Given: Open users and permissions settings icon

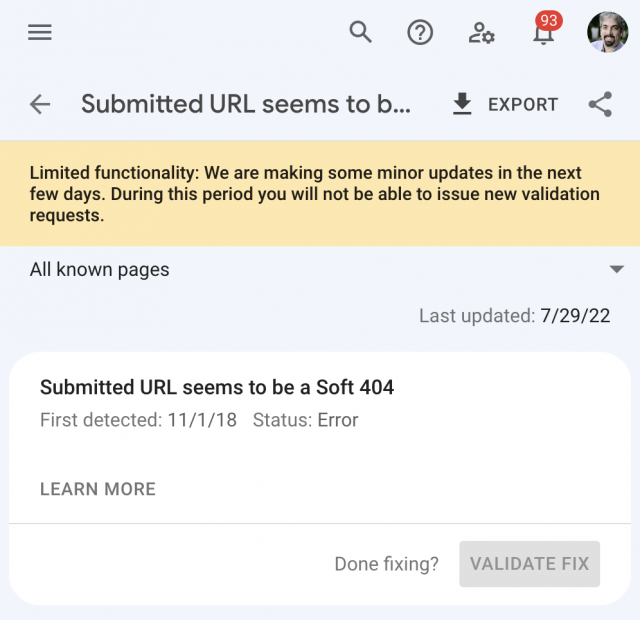Looking at the screenshot, I should (481, 34).
